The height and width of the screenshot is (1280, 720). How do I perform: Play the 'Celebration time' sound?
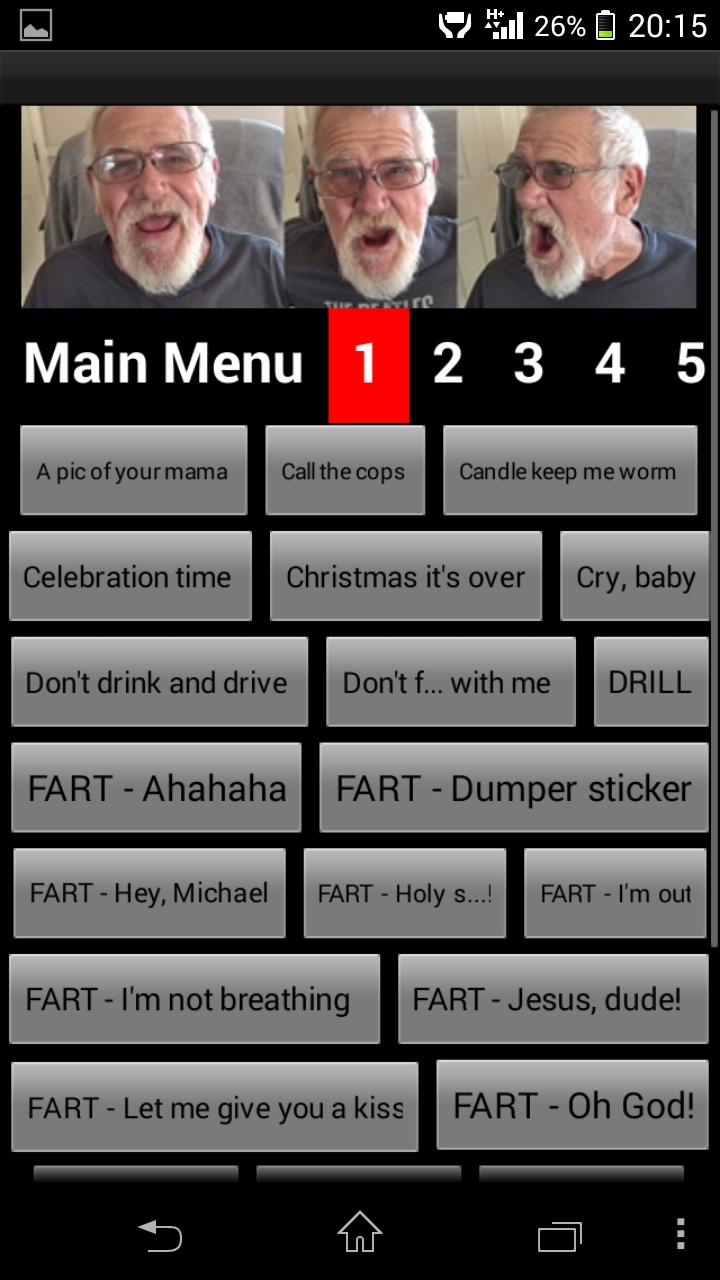point(130,576)
